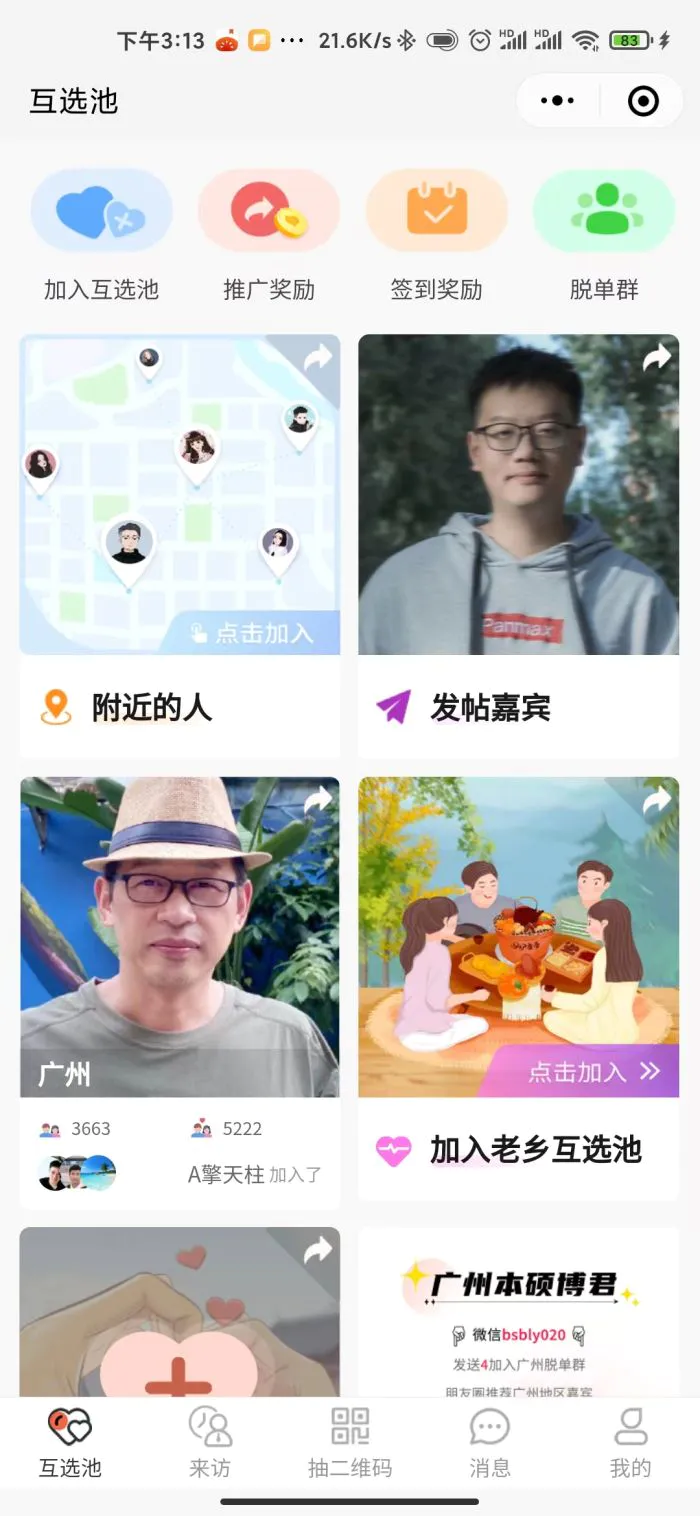700x1516 pixels.
Task: Share the 发帖嘉宾 card
Action: [657, 357]
